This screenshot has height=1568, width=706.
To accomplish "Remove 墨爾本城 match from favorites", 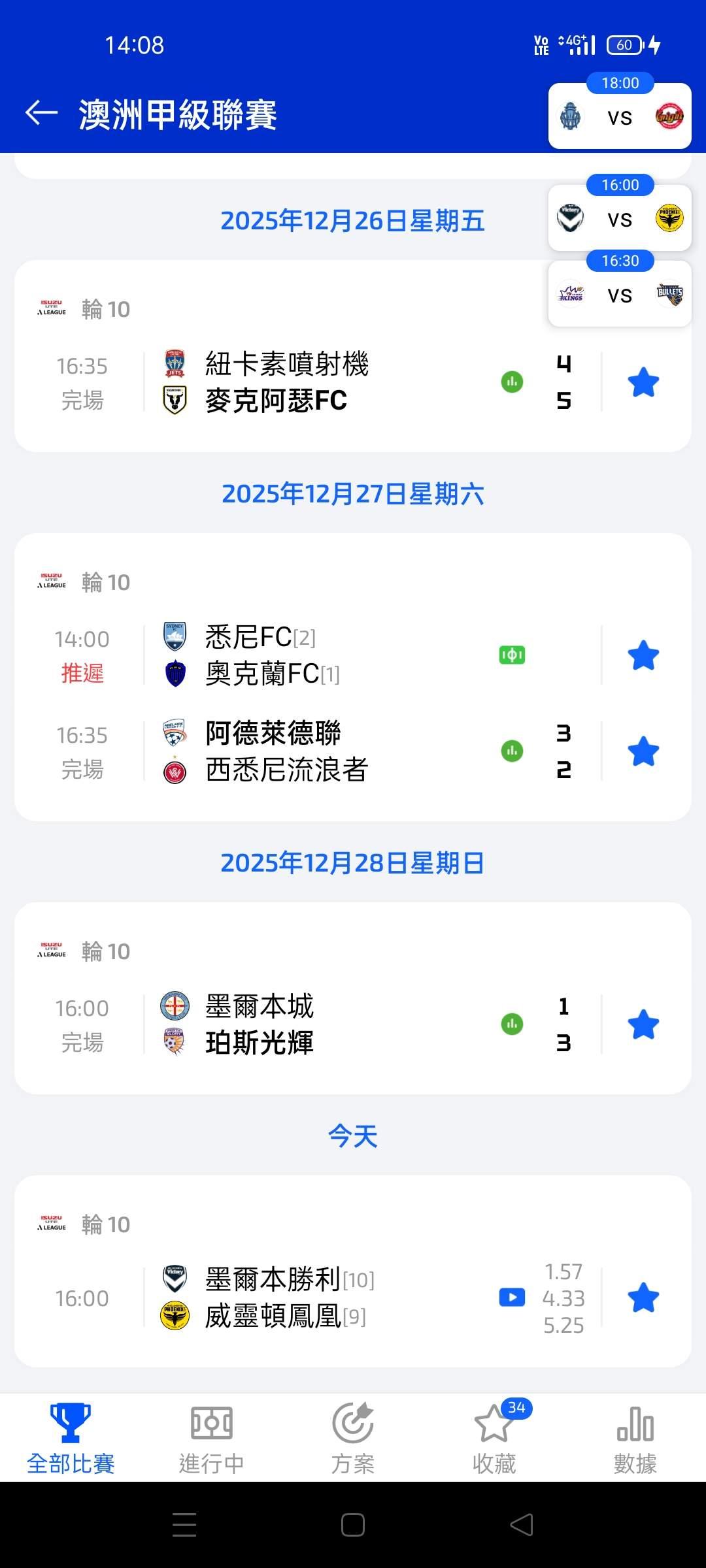I will pyautogui.click(x=643, y=1025).
